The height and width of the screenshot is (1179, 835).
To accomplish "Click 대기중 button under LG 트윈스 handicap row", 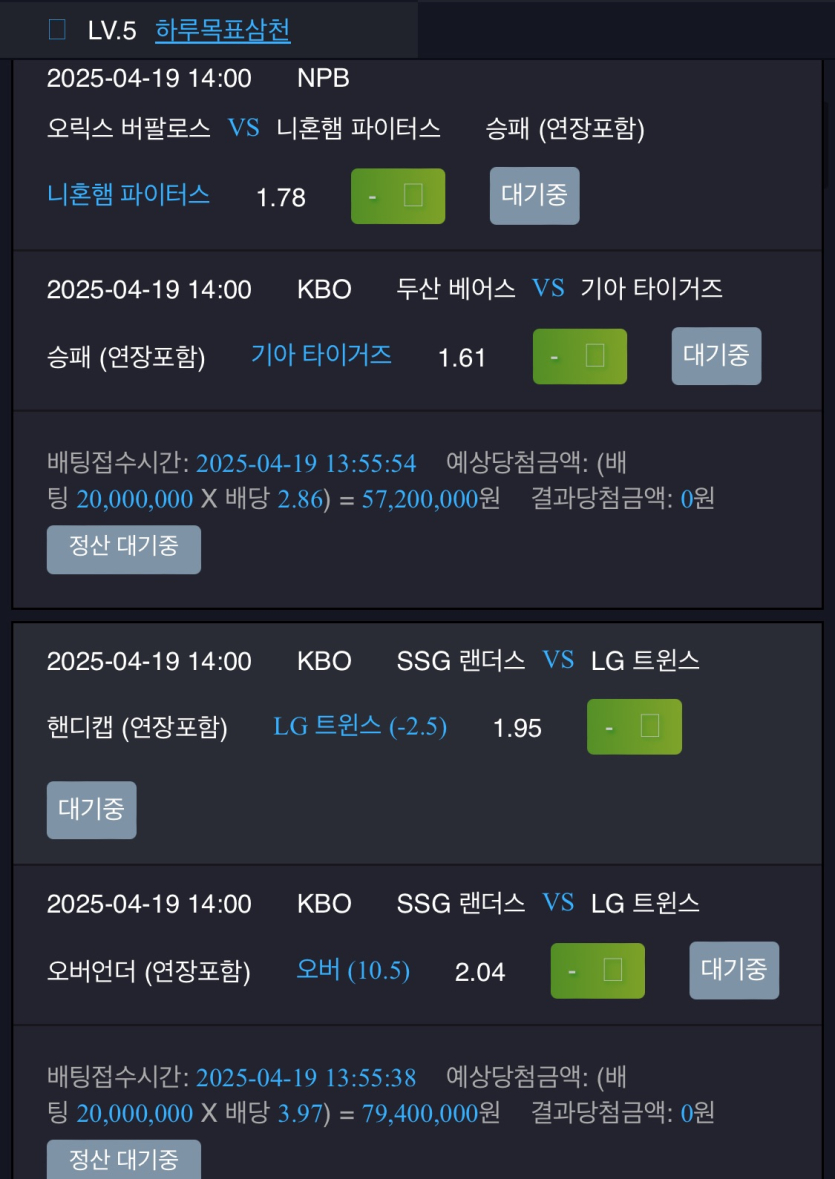I will [91, 810].
